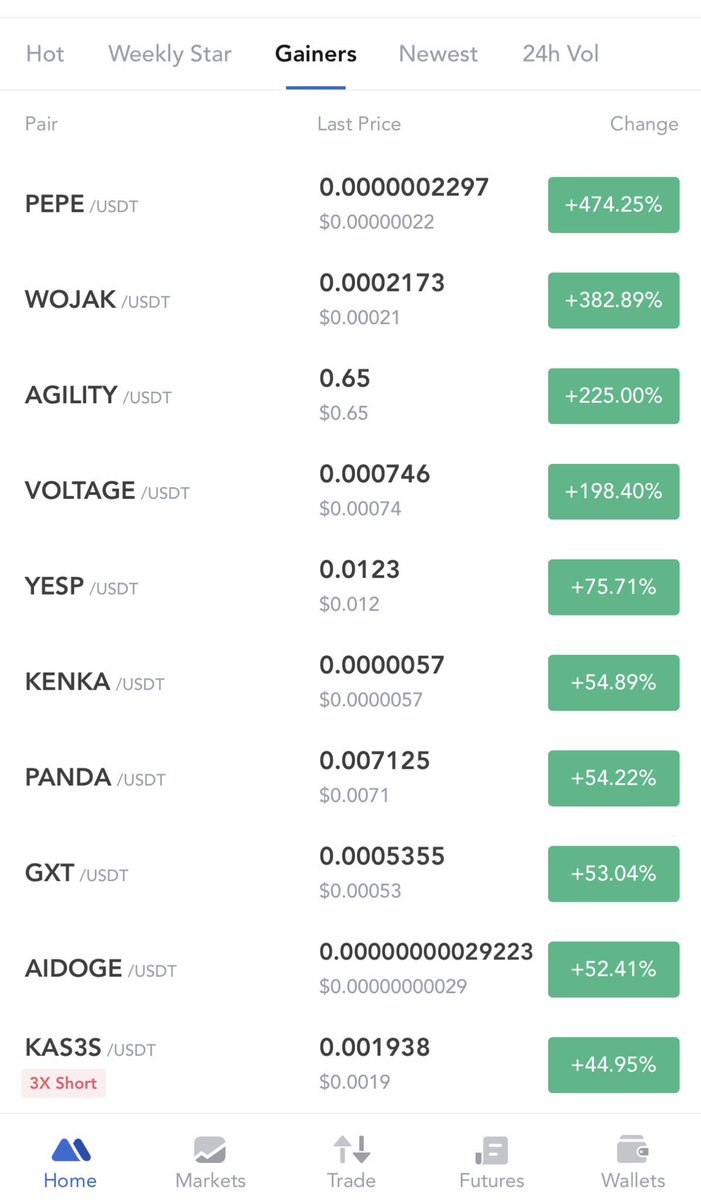View the PANDA/USDT pair

coord(350,778)
